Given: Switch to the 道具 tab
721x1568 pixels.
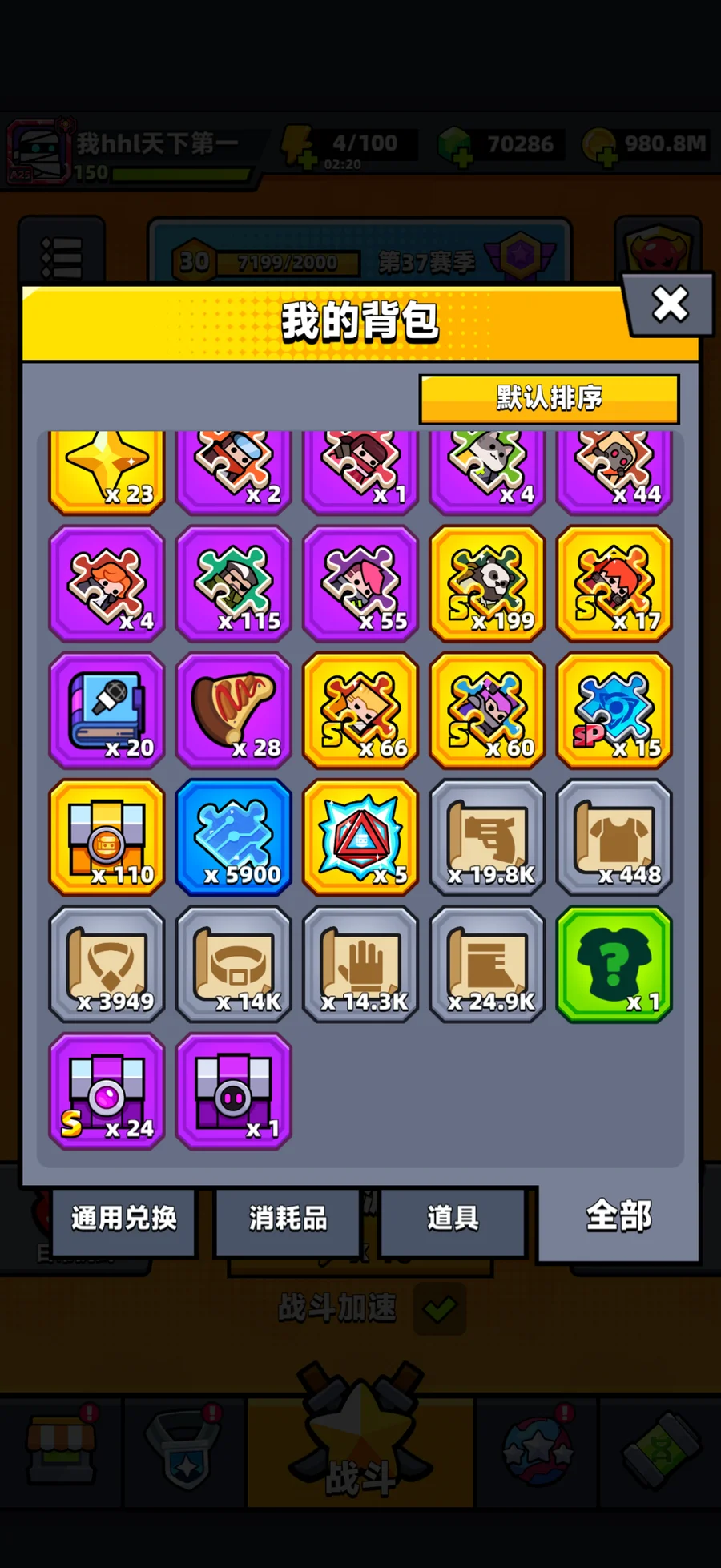Looking at the screenshot, I should tap(453, 1219).
